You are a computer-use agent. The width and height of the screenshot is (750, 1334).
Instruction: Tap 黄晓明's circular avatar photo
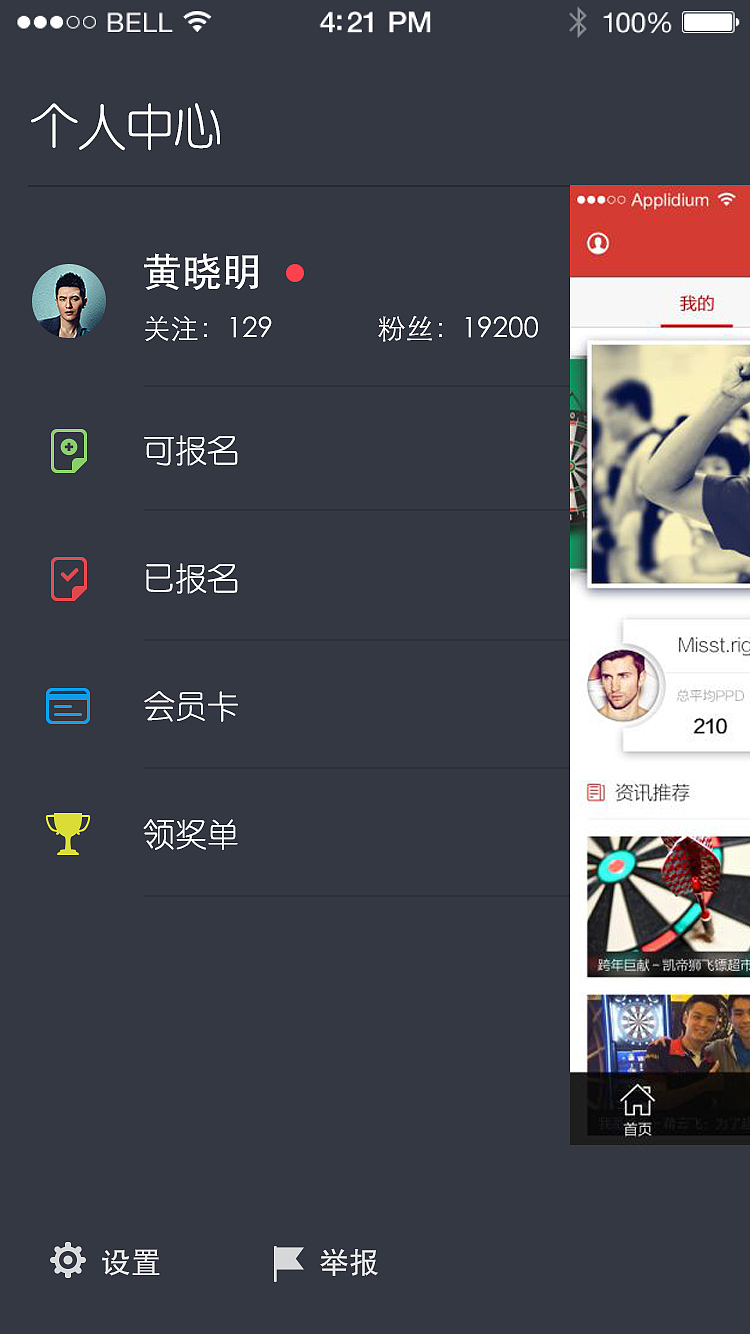coord(69,300)
